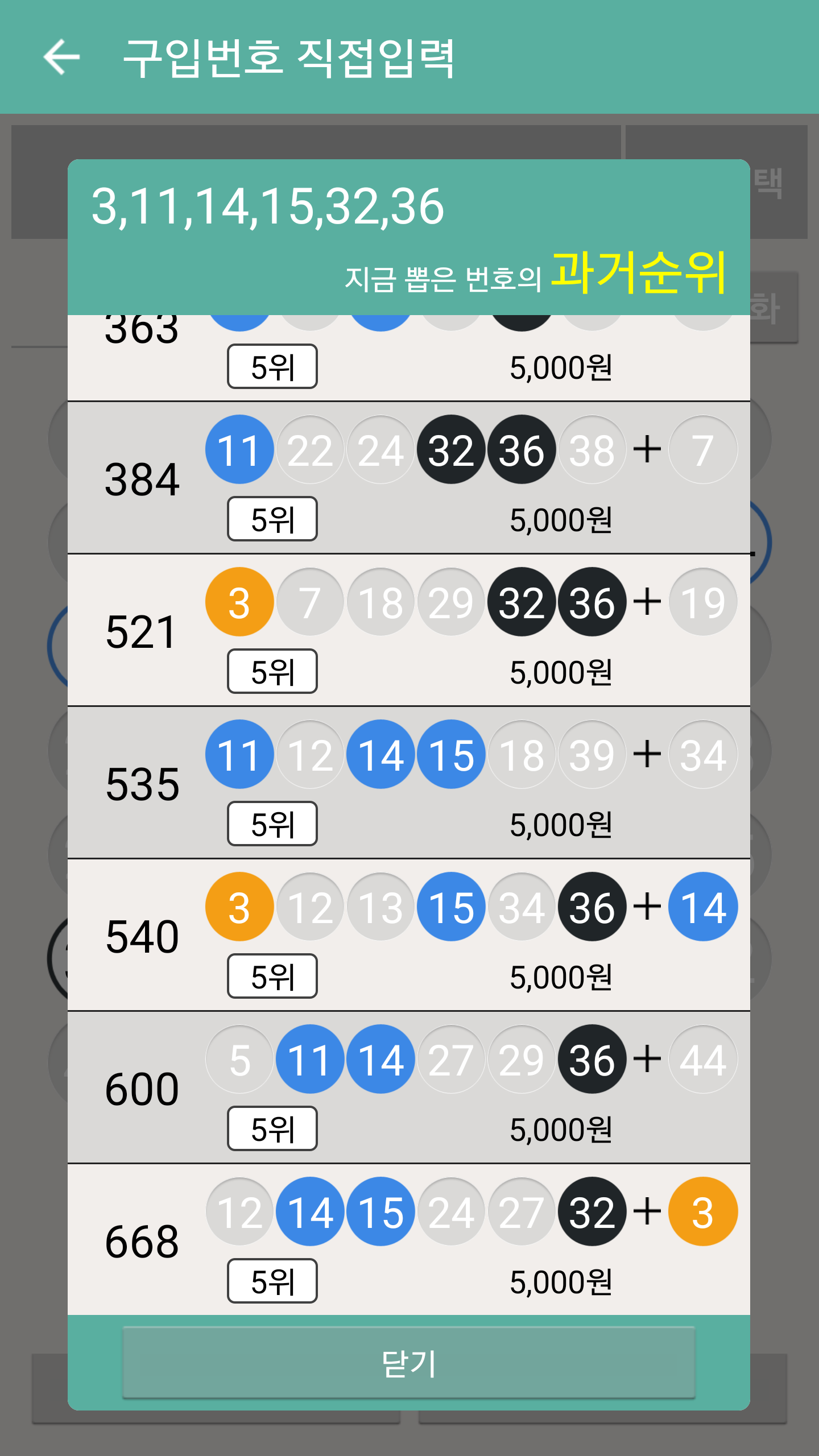Close the past rankings dialog with 닫기
Screen dimensions: 819x1456
point(408,1362)
